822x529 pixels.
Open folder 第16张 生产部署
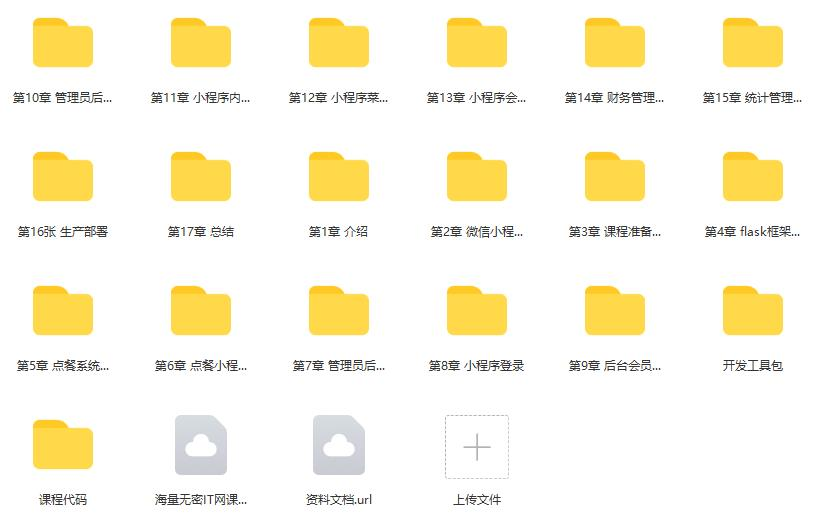63,177
